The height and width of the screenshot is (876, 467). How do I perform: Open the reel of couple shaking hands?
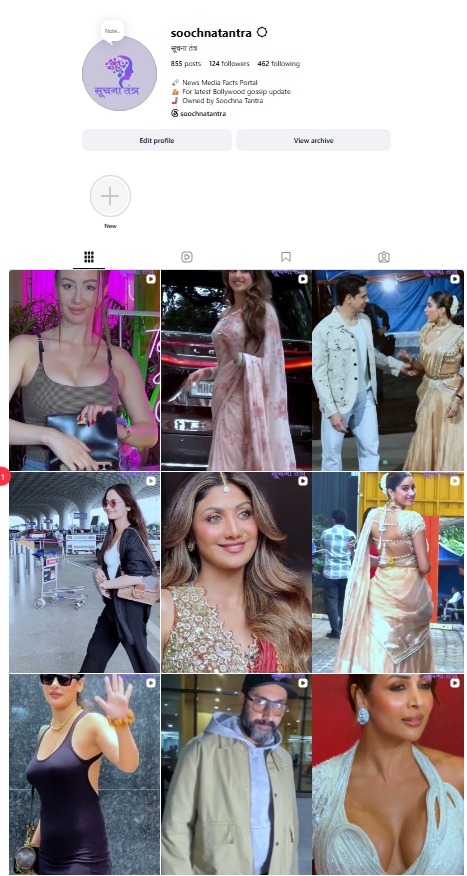coord(388,370)
